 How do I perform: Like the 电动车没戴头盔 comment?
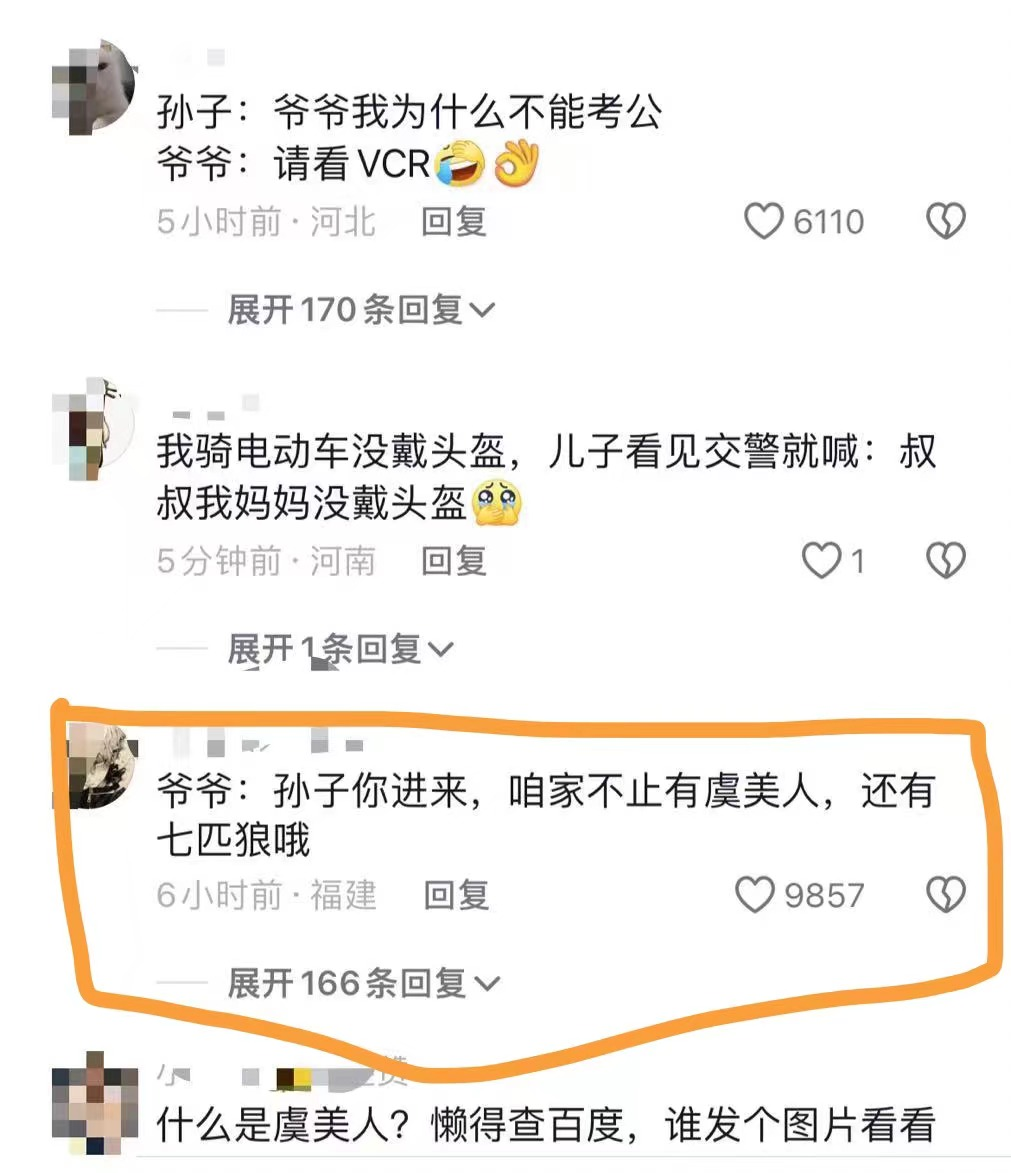[822, 561]
